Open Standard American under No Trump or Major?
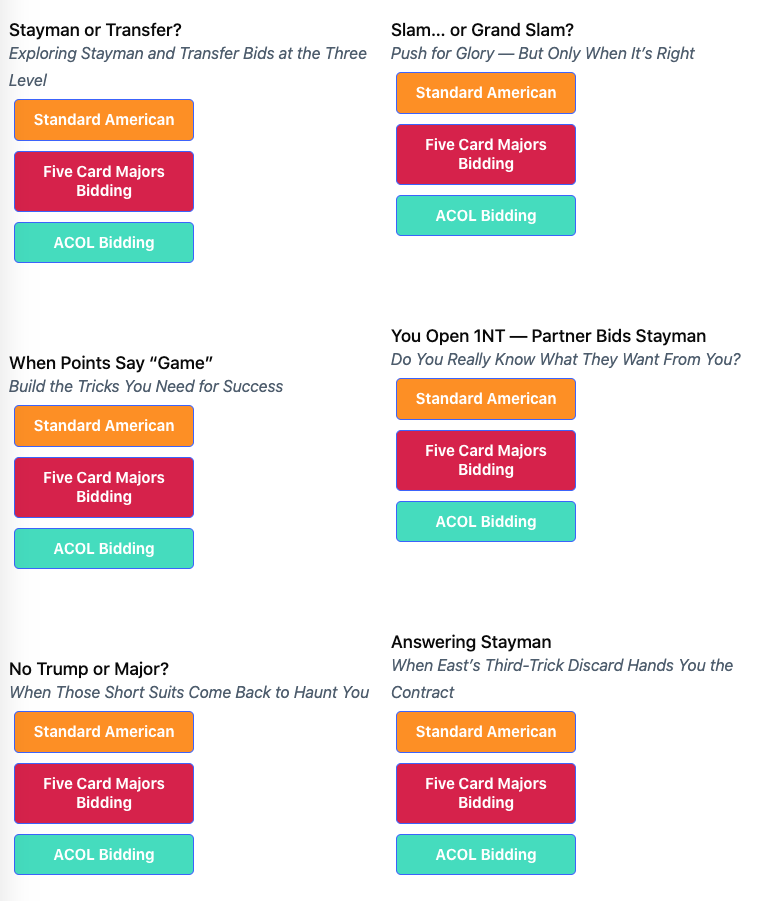 click(104, 732)
